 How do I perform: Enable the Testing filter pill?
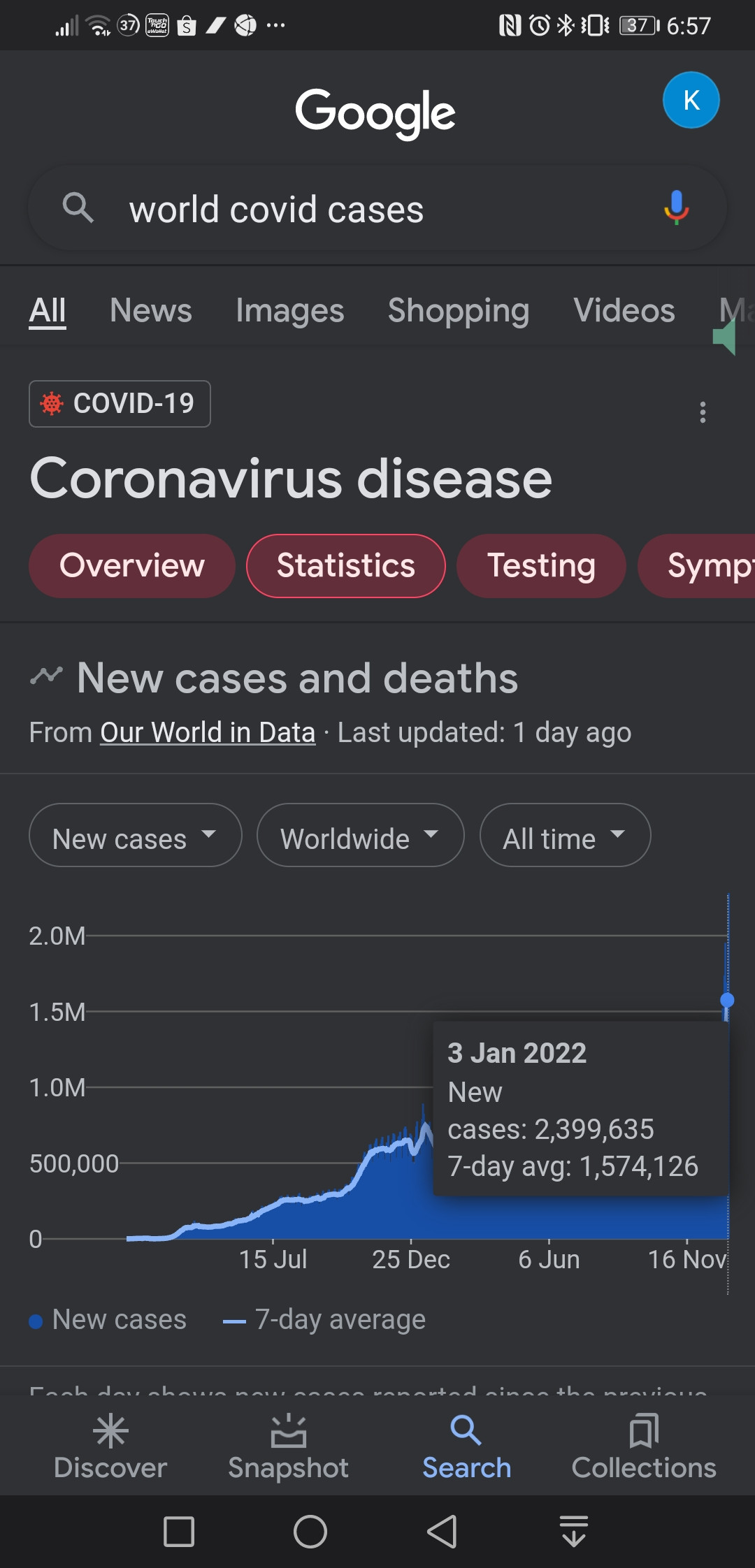coord(541,565)
